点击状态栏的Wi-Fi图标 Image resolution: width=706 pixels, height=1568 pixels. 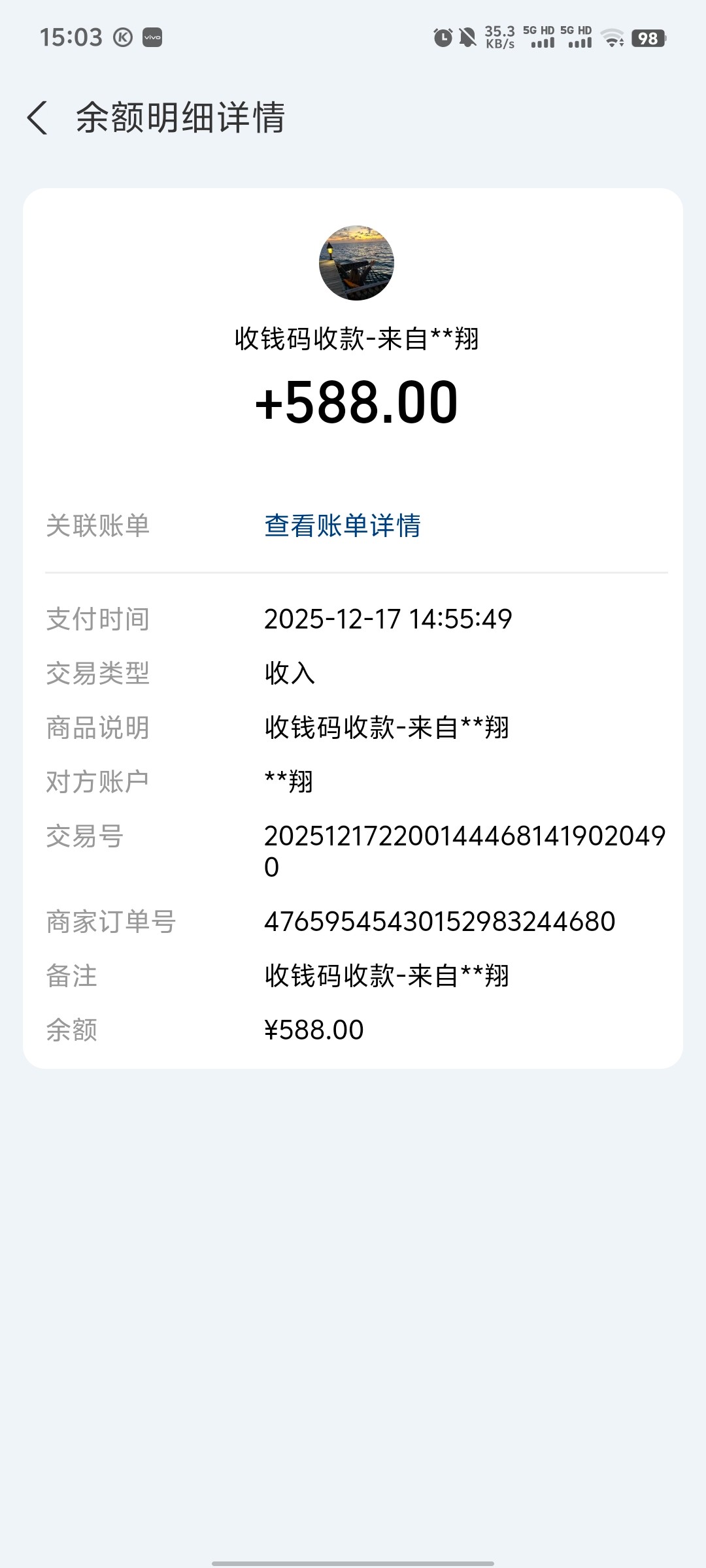click(x=612, y=37)
